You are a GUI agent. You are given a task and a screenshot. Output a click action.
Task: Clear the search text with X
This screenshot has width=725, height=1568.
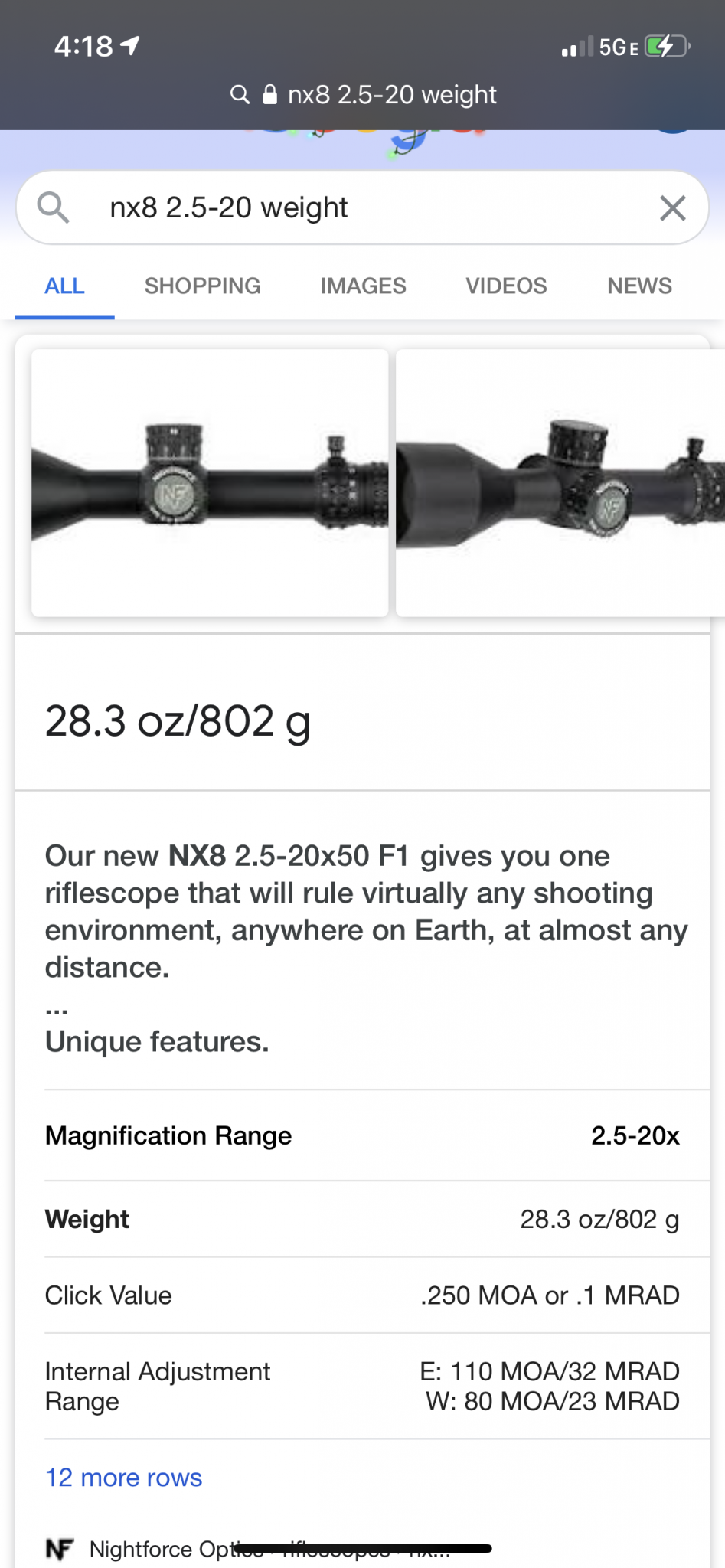672,207
